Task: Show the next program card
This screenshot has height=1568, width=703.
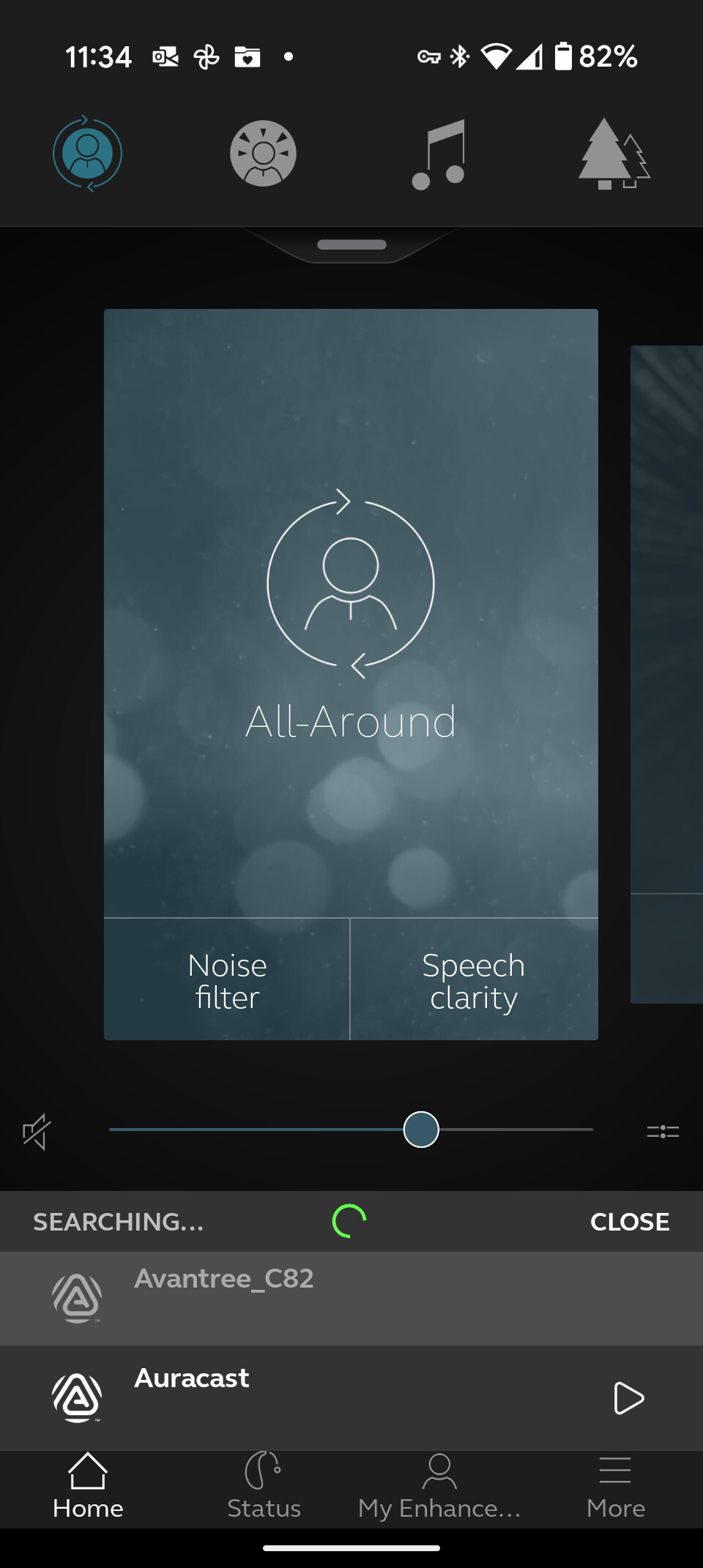Action: click(x=667, y=673)
